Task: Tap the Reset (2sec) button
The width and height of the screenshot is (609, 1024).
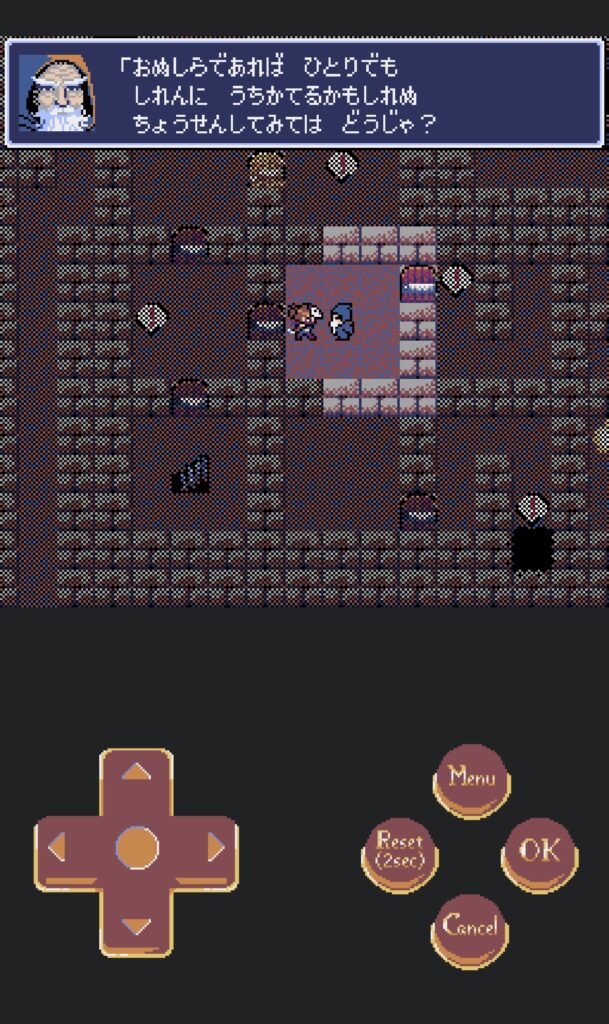Action: [x=400, y=851]
